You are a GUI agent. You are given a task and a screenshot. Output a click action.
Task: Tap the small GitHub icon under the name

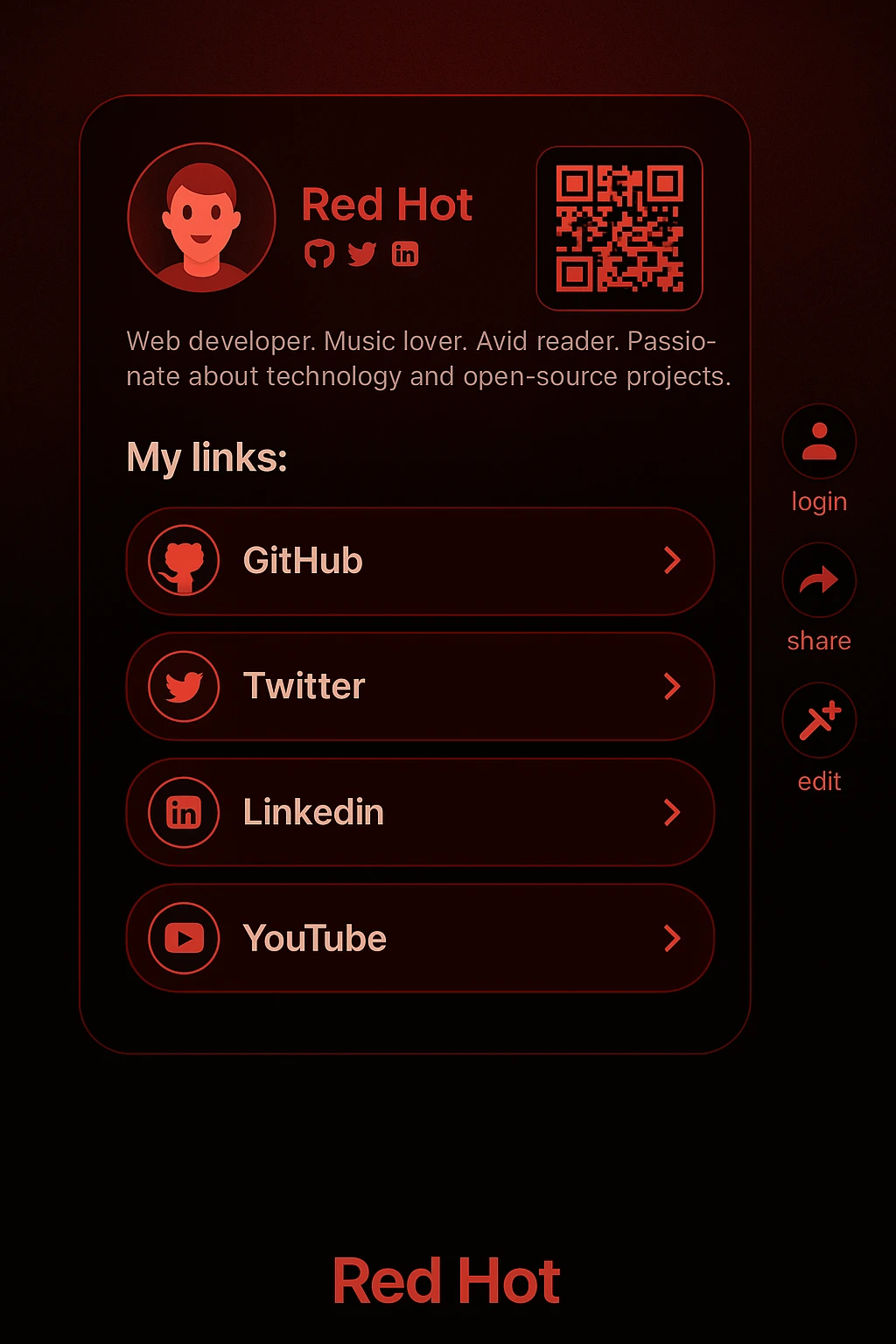click(319, 255)
